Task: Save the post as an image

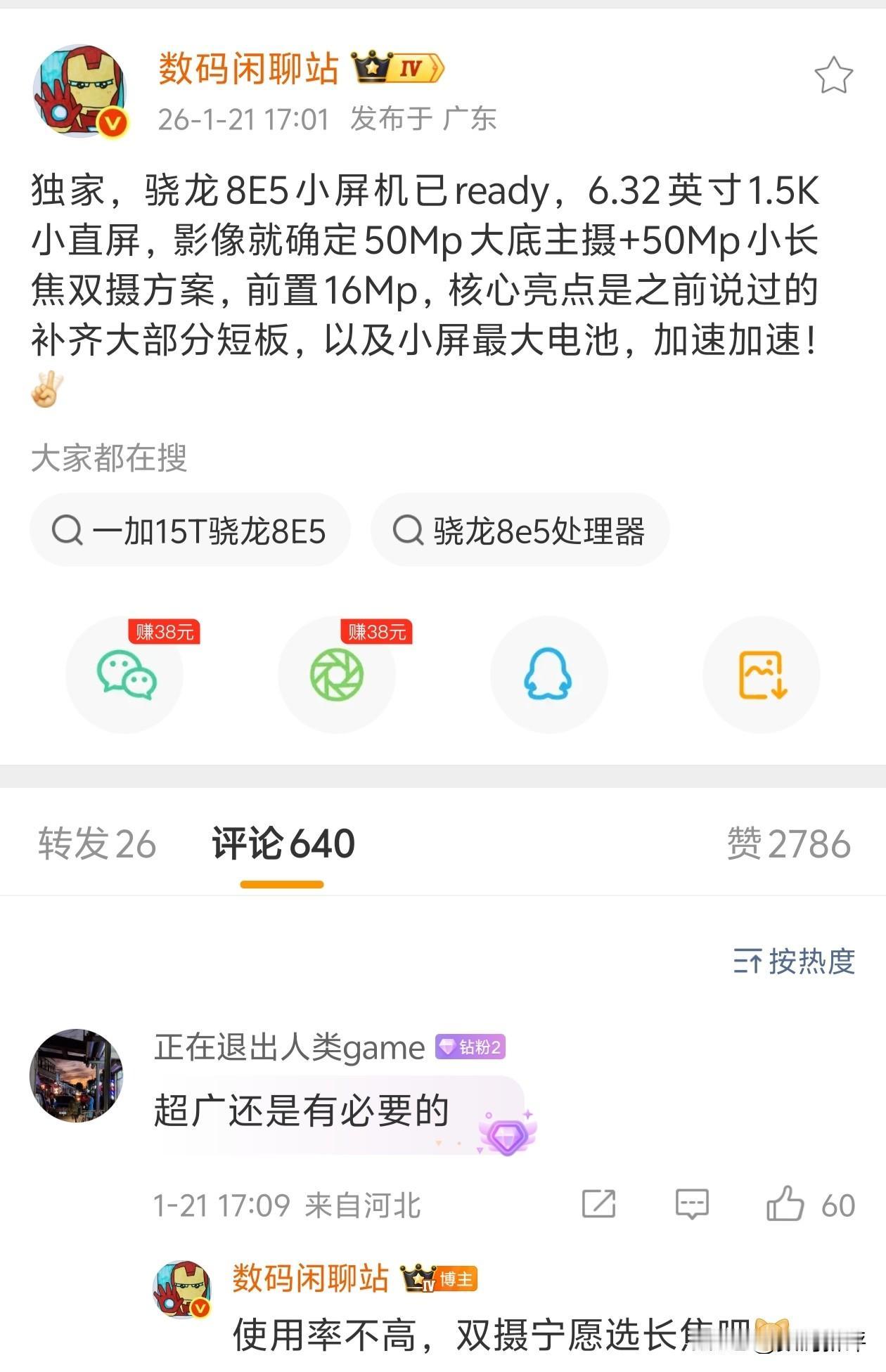Action: point(762,673)
